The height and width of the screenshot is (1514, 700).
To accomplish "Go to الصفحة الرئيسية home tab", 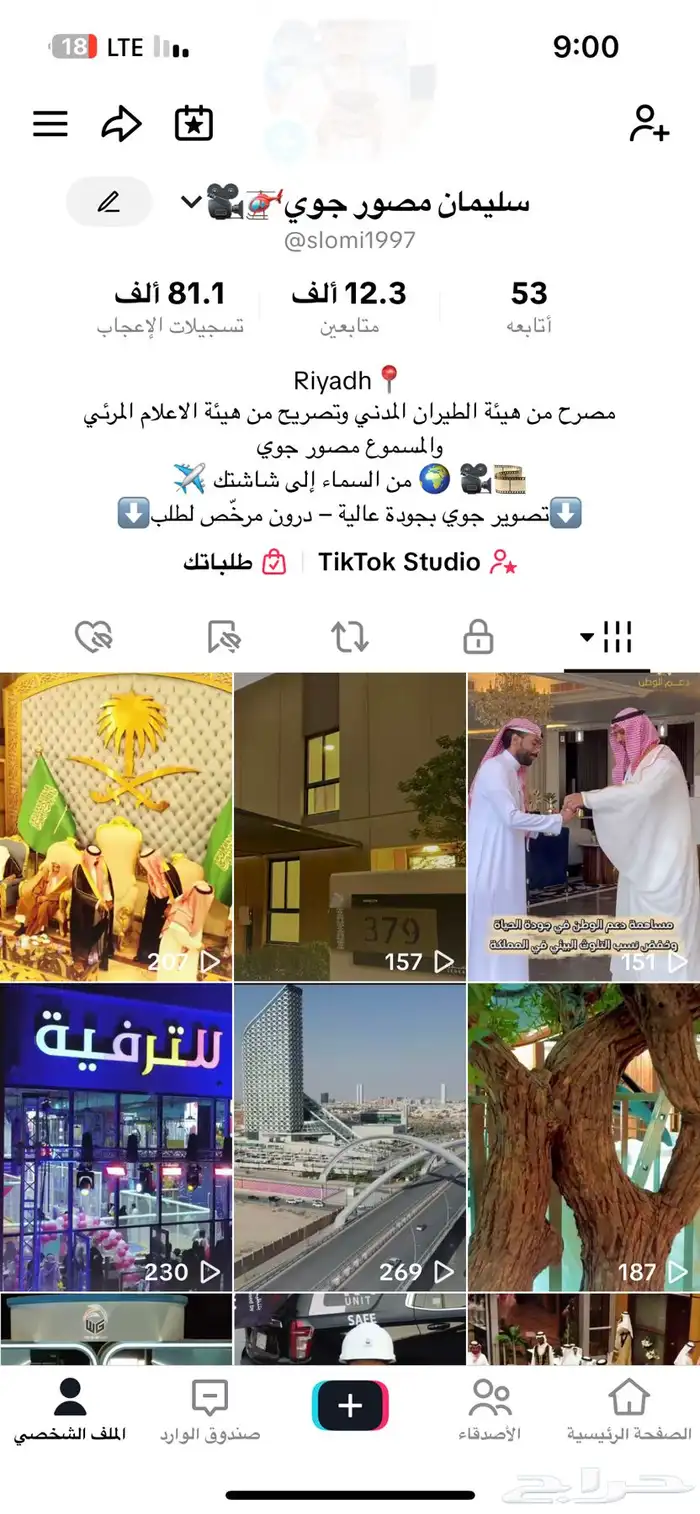I will pos(628,1410).
